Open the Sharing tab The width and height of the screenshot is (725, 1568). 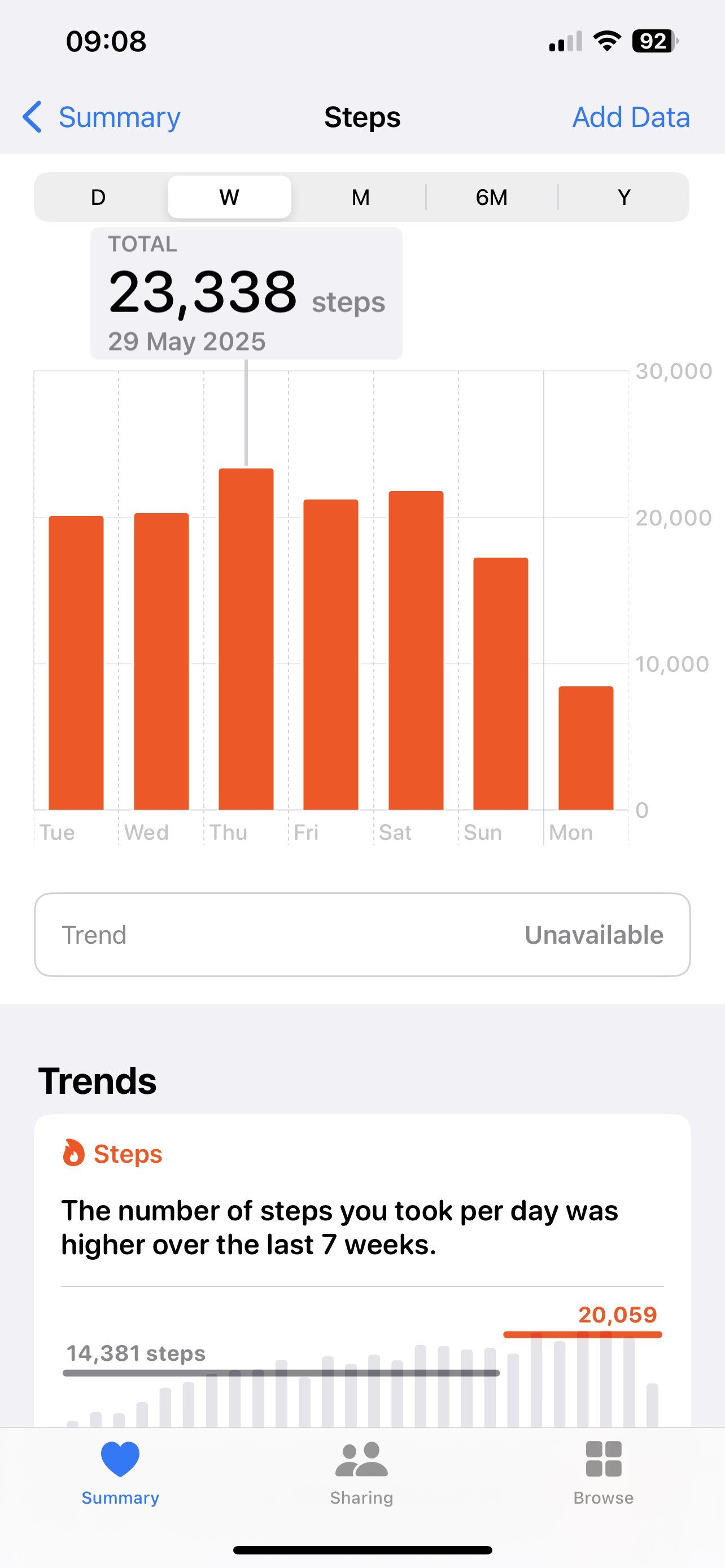(x=361, y=1473)
